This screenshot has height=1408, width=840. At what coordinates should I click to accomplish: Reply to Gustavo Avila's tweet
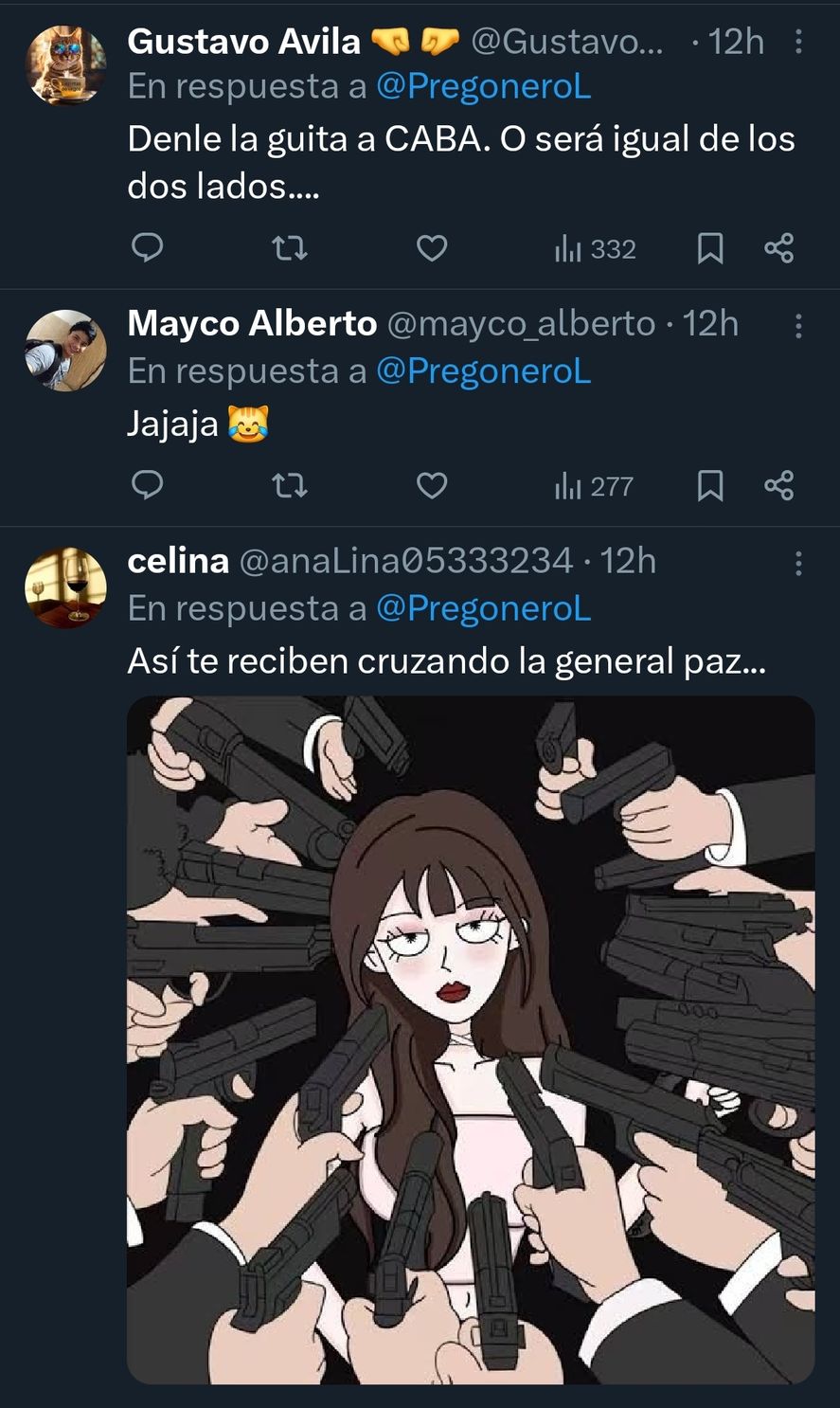tap(147, 248)
